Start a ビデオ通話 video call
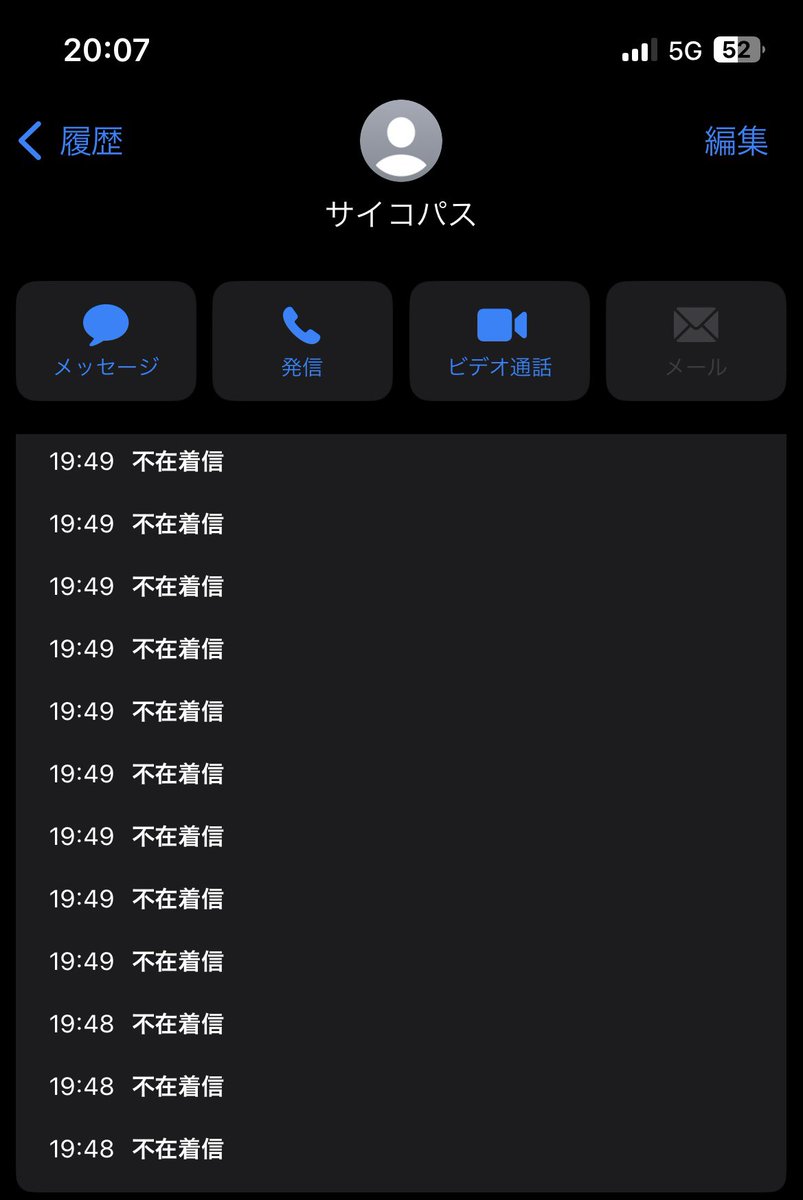Viewport: 803px width, 1200px height. tap(499, 341)
